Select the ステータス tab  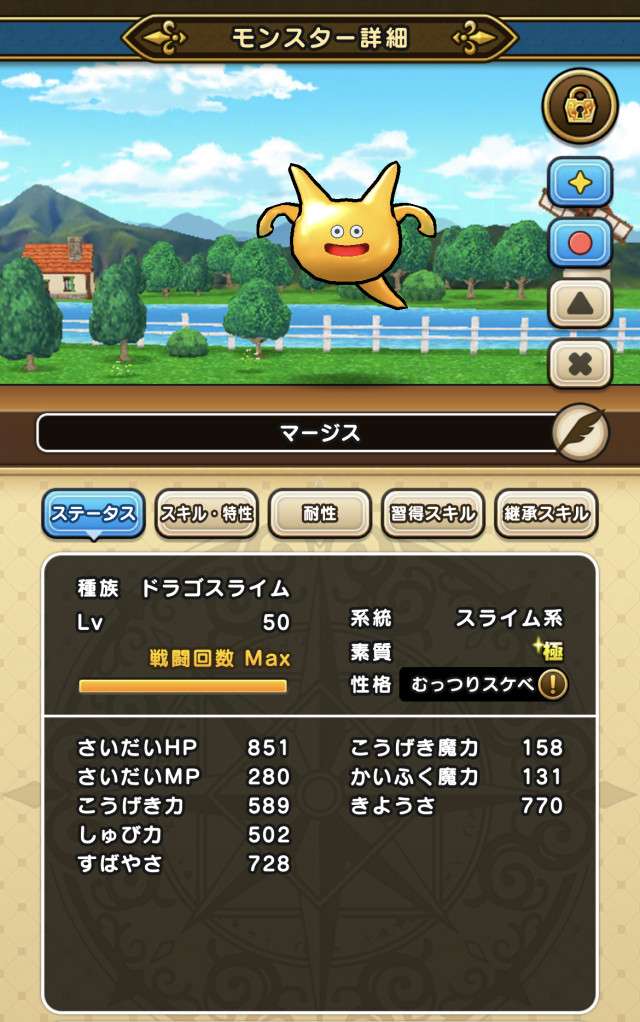pyautogui.click(x=93, y=514)
